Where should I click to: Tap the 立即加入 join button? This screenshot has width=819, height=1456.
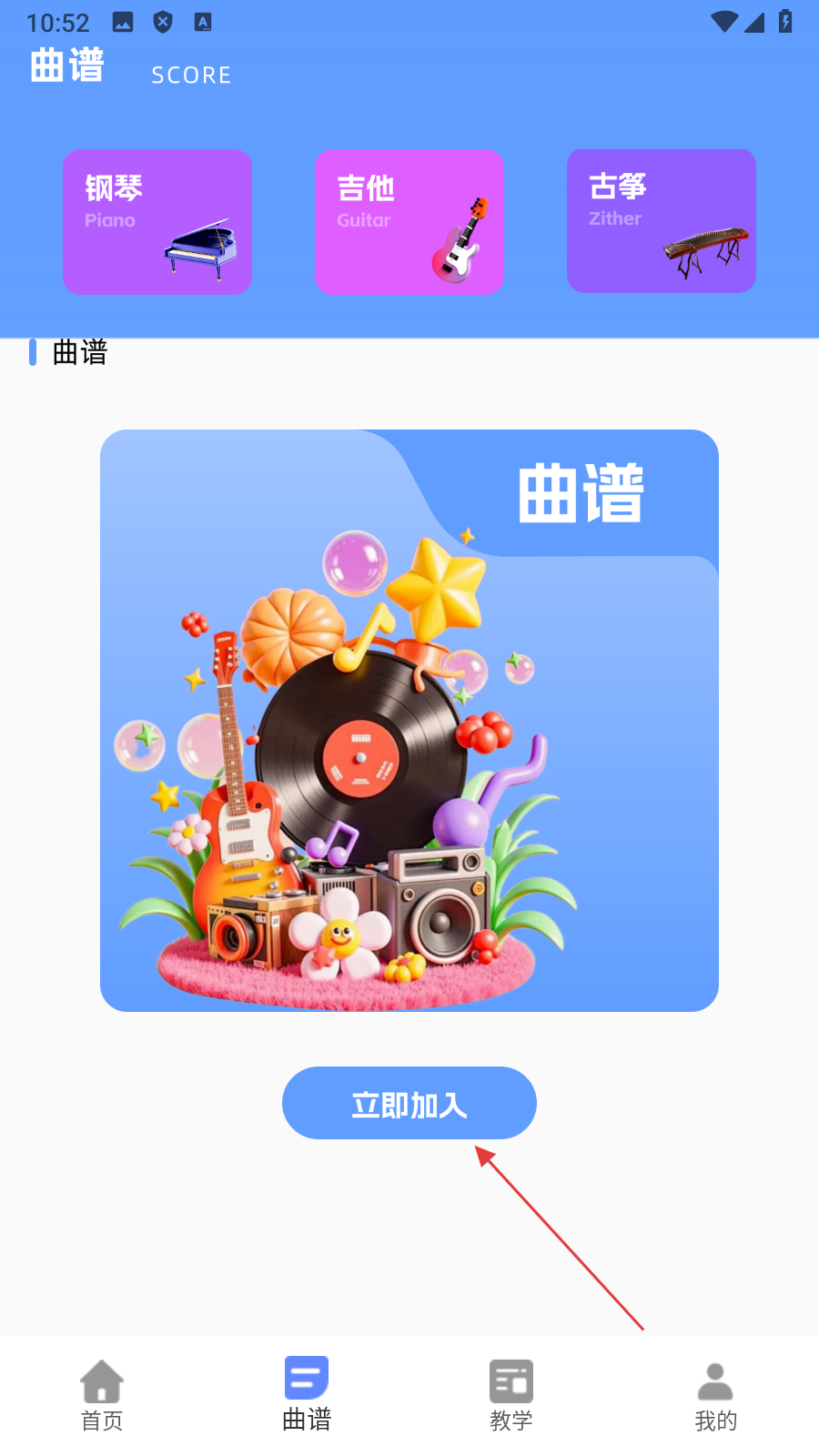coord(409,1103)
